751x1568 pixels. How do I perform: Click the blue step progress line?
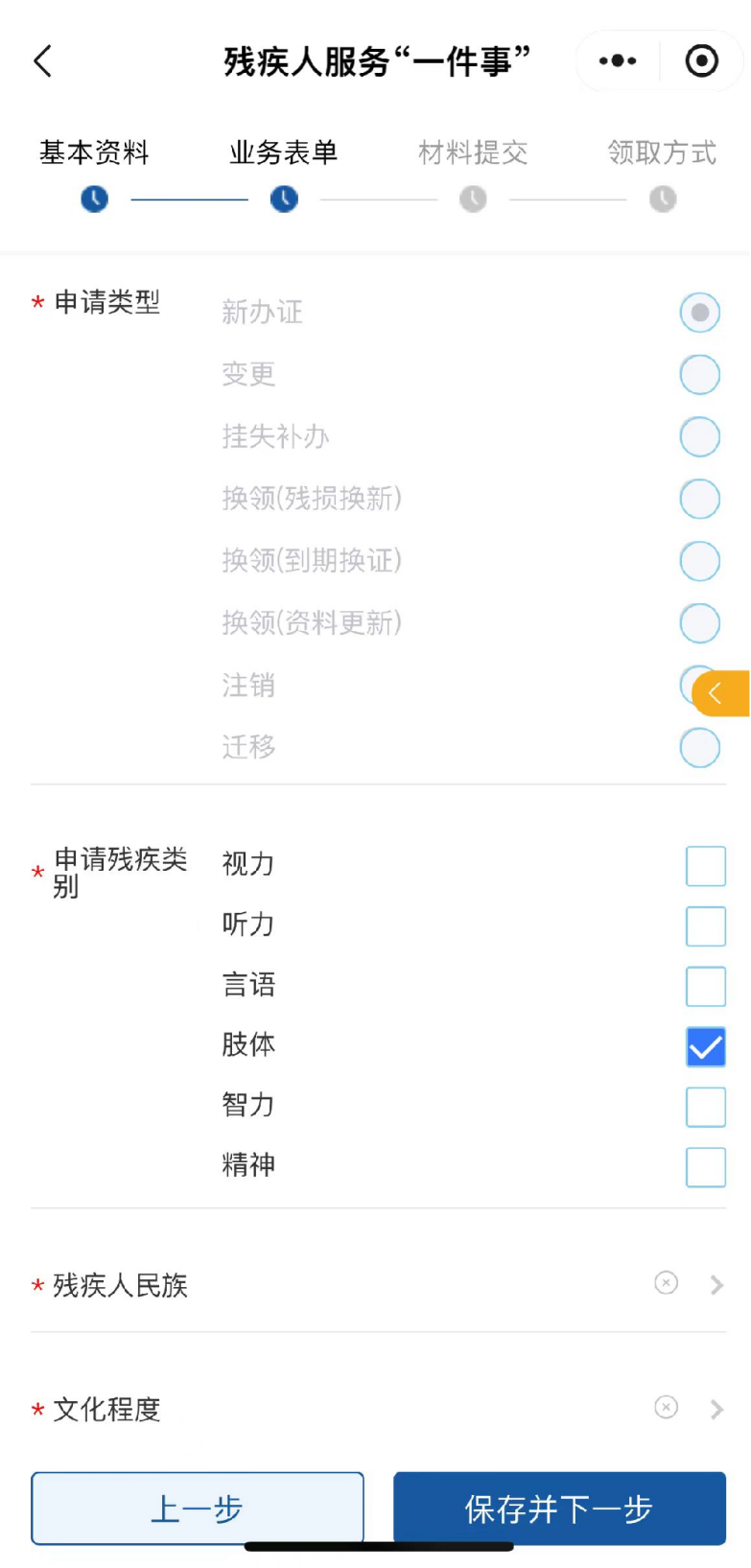(x=188, y=200)
